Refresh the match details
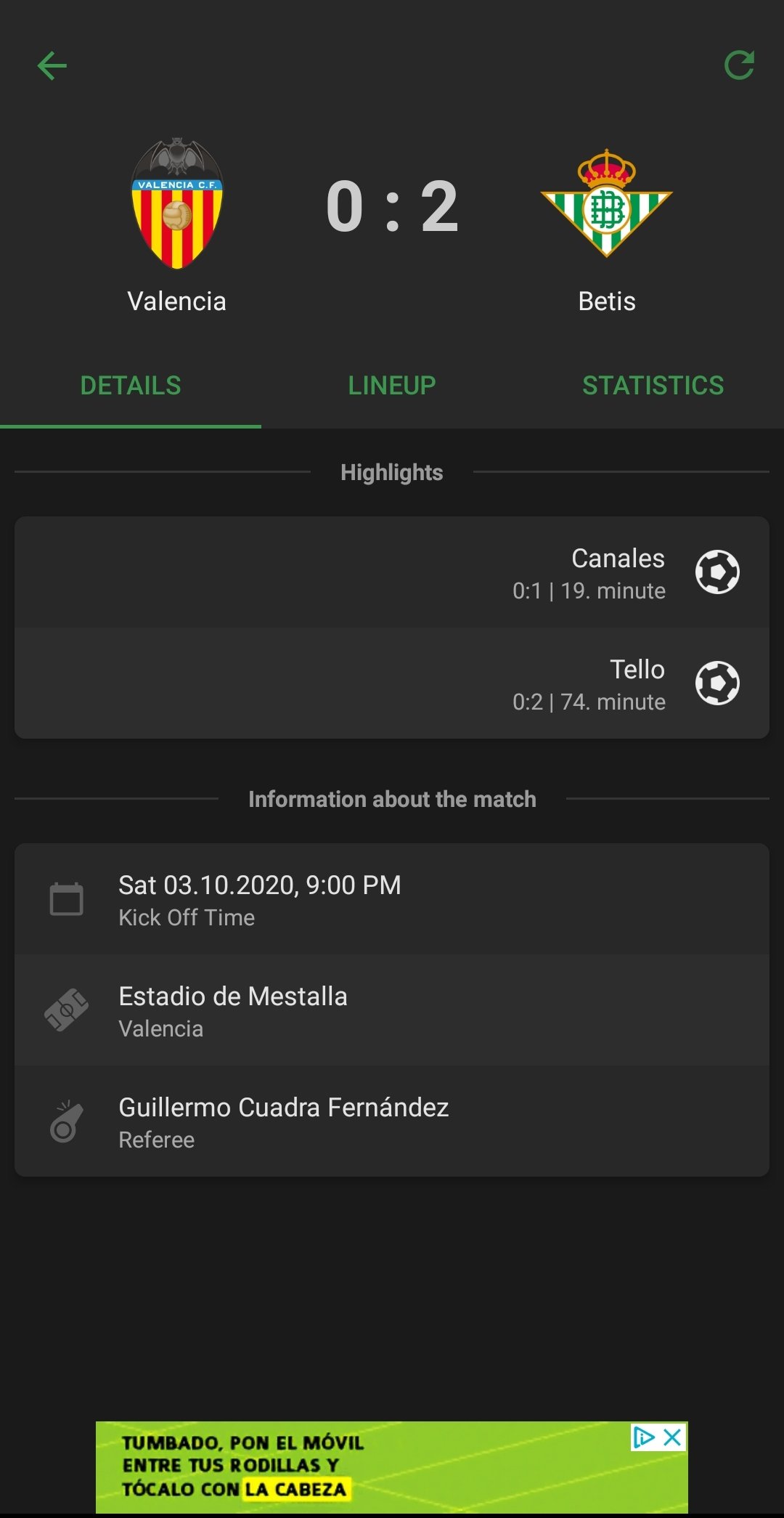This screenshot has width=784, height=1518. click(x=739, y=66)
